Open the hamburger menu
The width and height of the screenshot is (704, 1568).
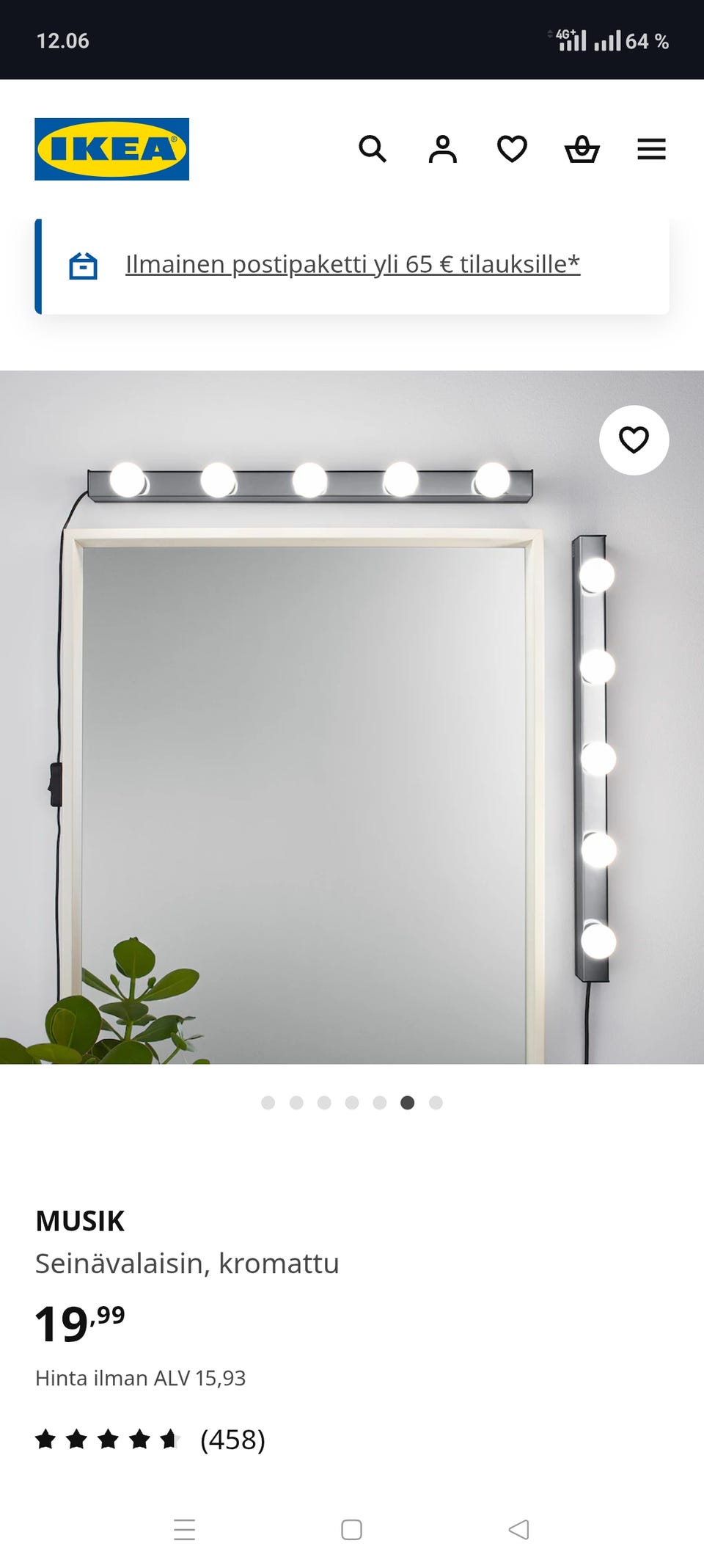[x=651, y=149]
